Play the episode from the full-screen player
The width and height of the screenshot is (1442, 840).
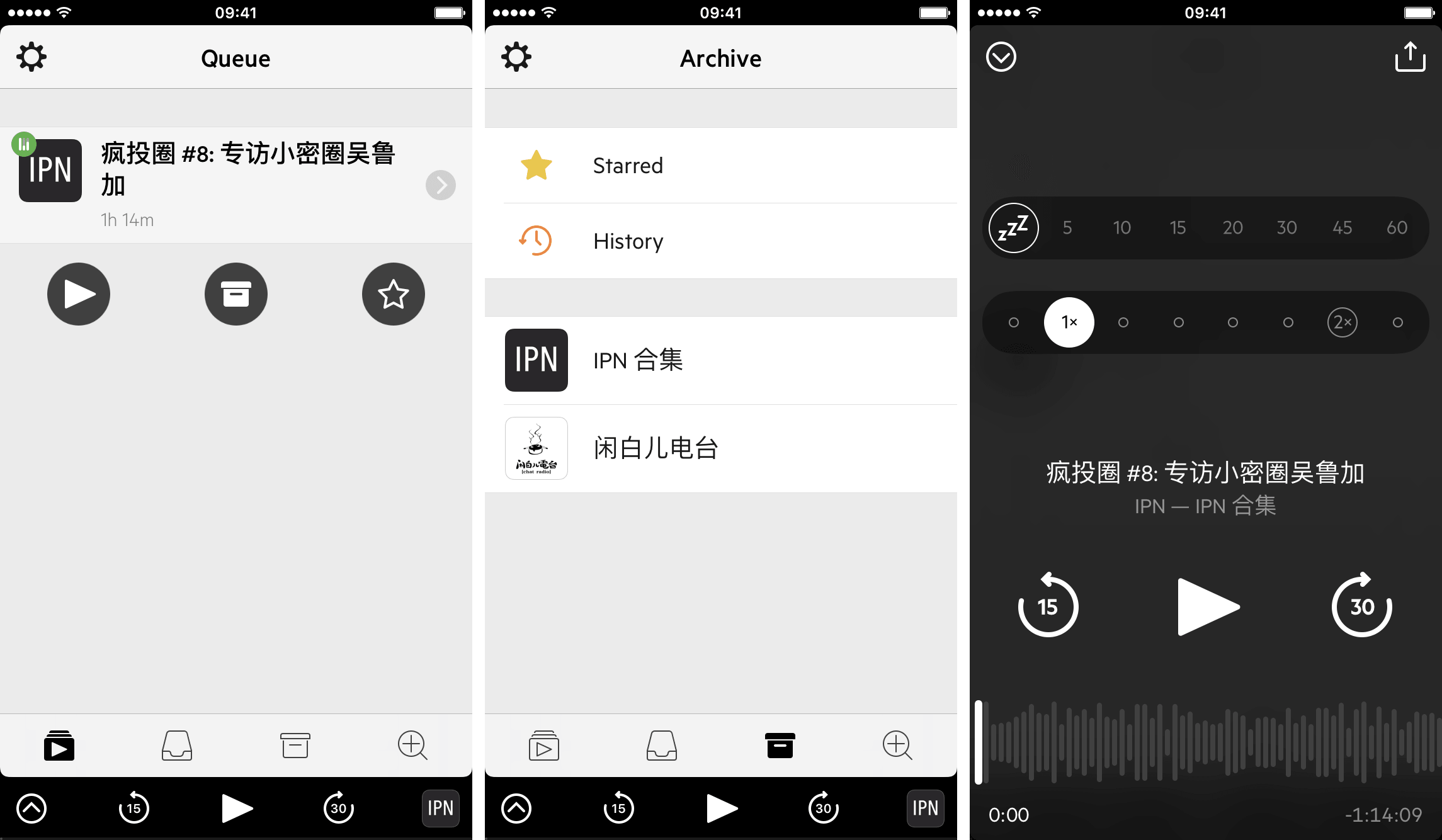click(x=1206, y=606)
